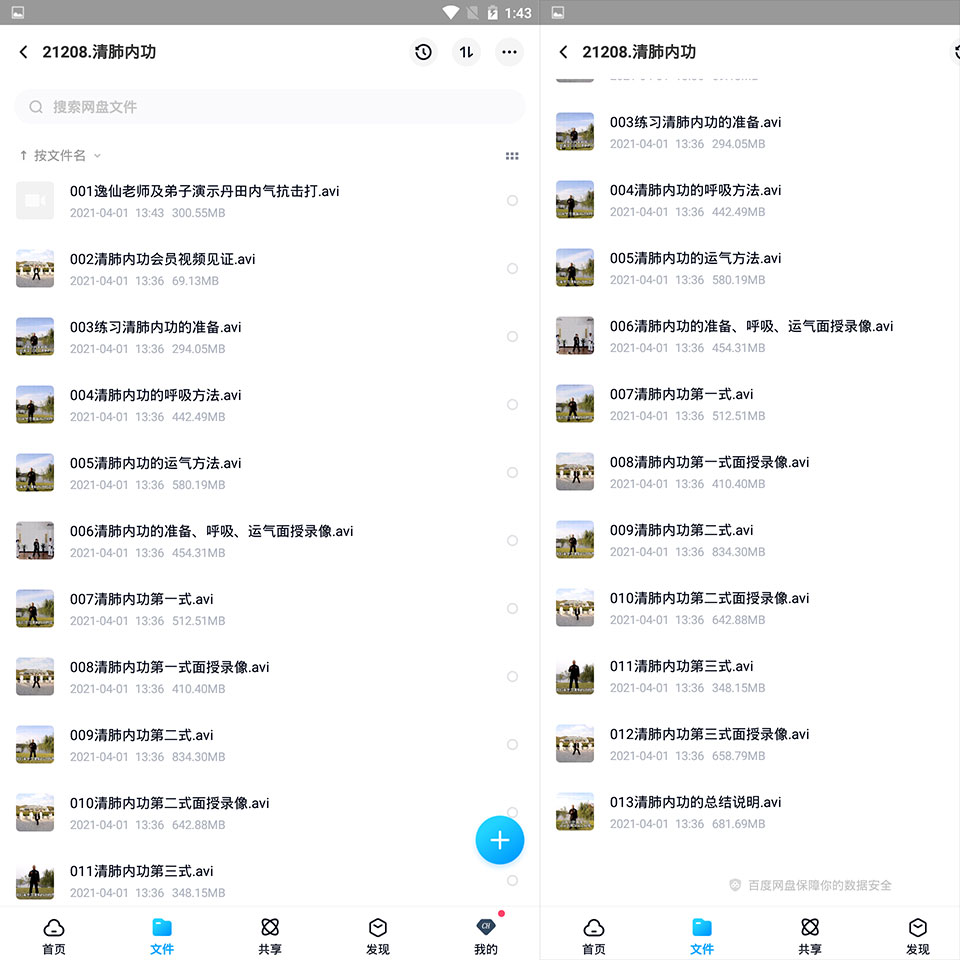The image size is (960, 960).
Task: Select the circle beside 001逸仙老师 file
Action: (512, 201)
